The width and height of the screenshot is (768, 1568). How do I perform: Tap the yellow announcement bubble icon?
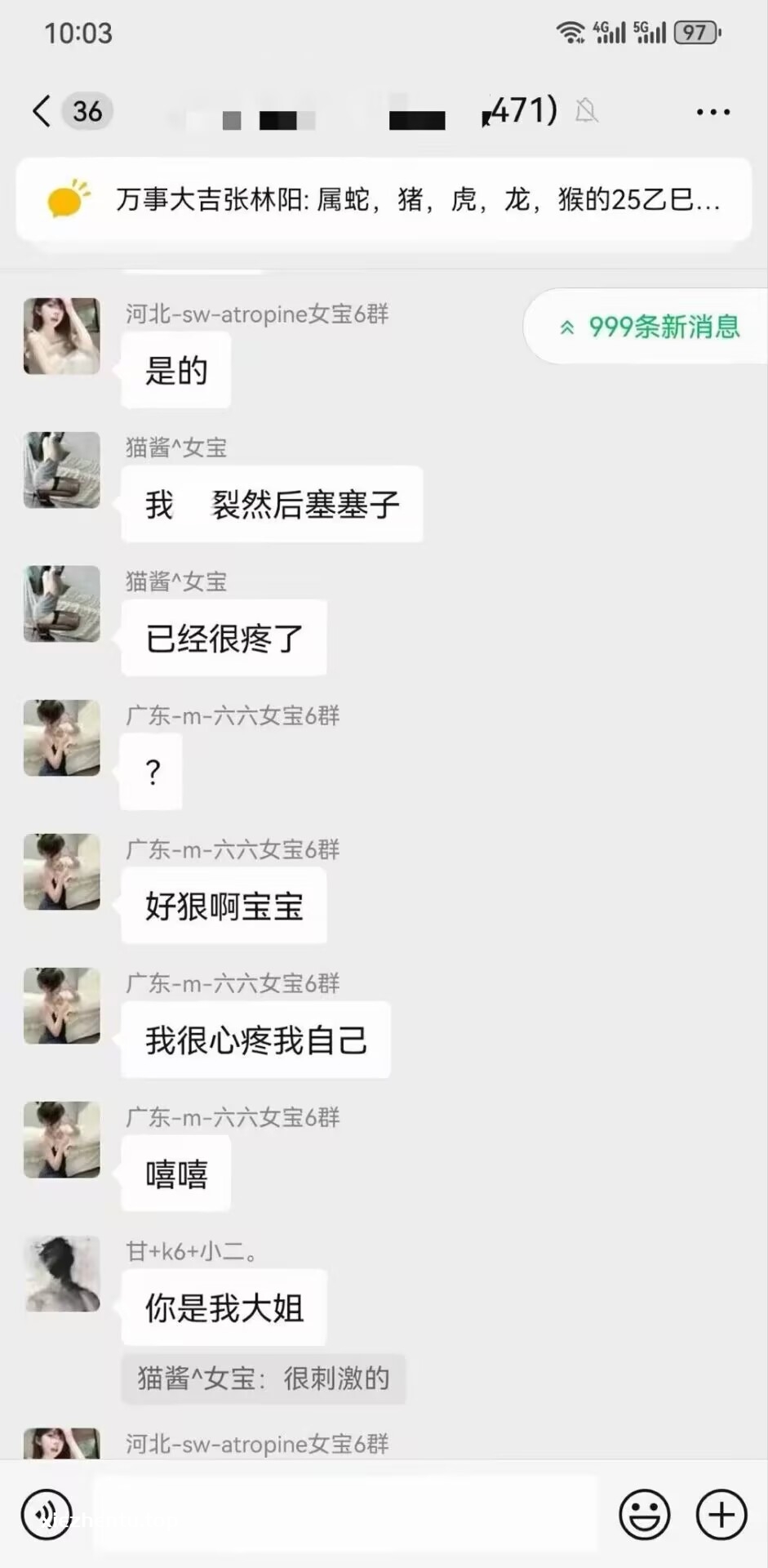[68, 198]
